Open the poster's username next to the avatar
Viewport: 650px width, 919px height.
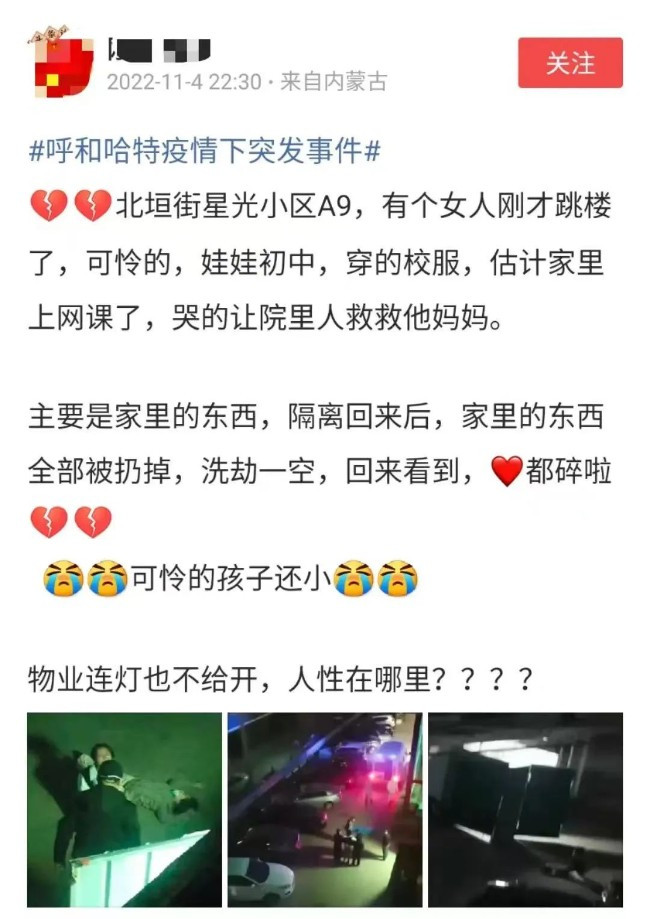[160, 47]
